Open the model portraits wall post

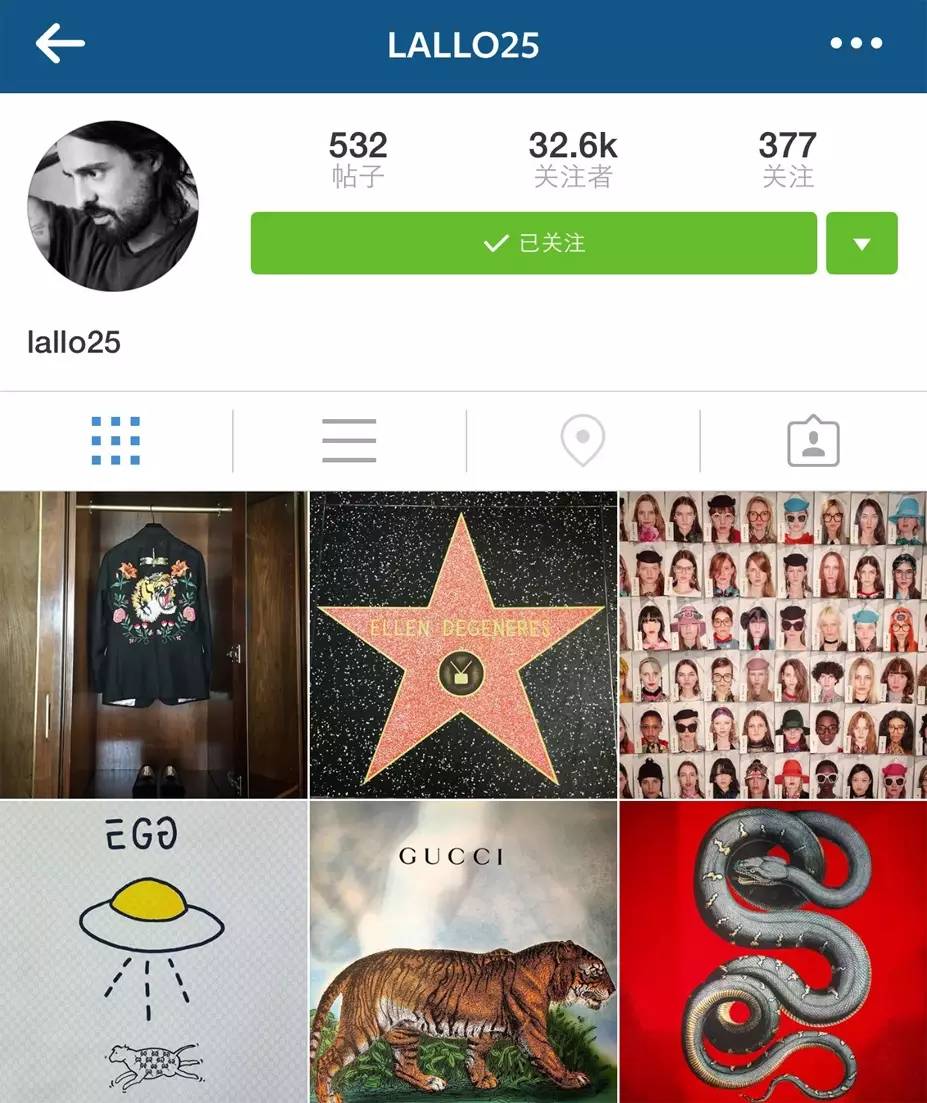(772, 644)
